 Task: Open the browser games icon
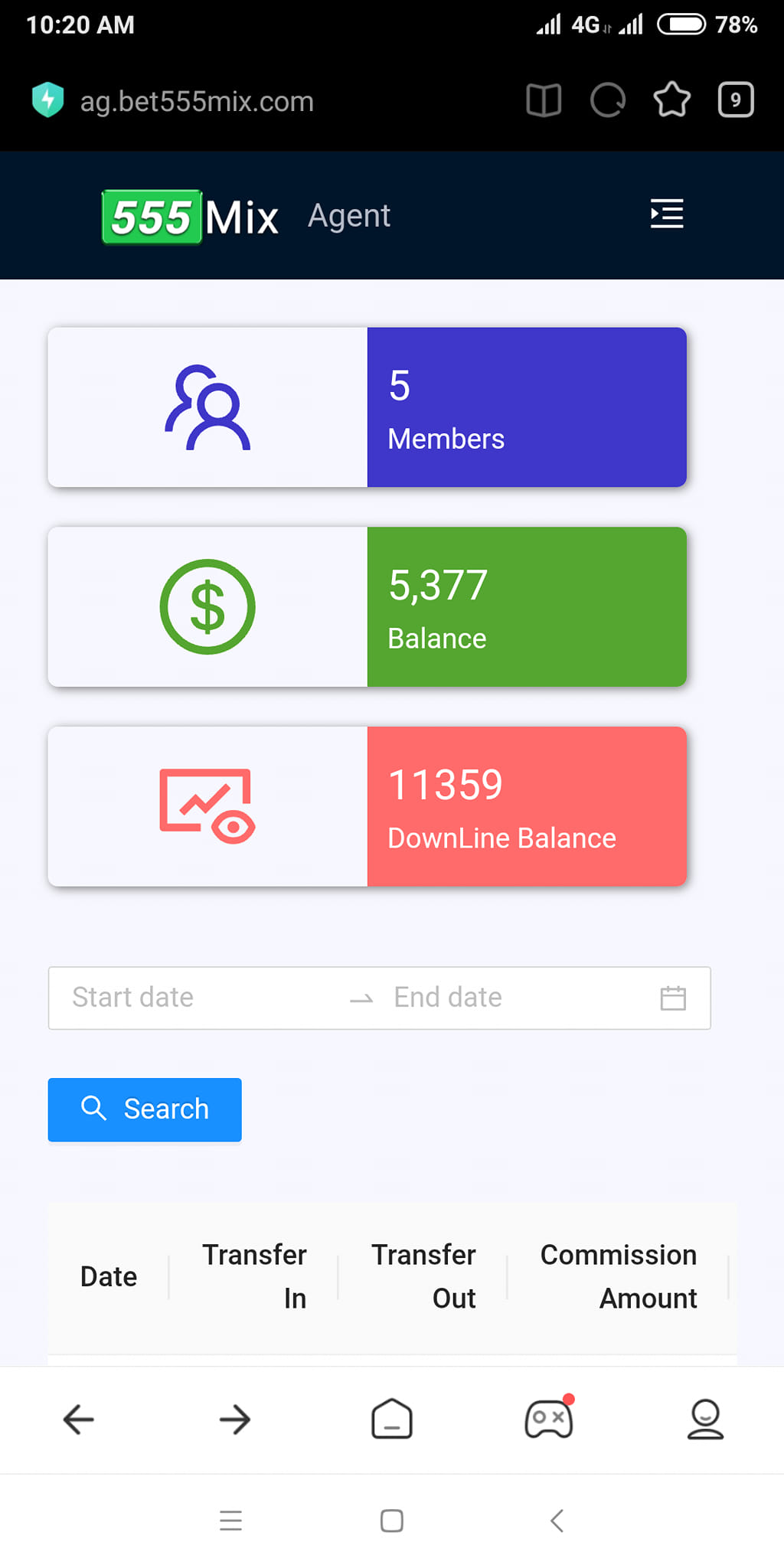pyautogui.click(x=549, y=1418)
